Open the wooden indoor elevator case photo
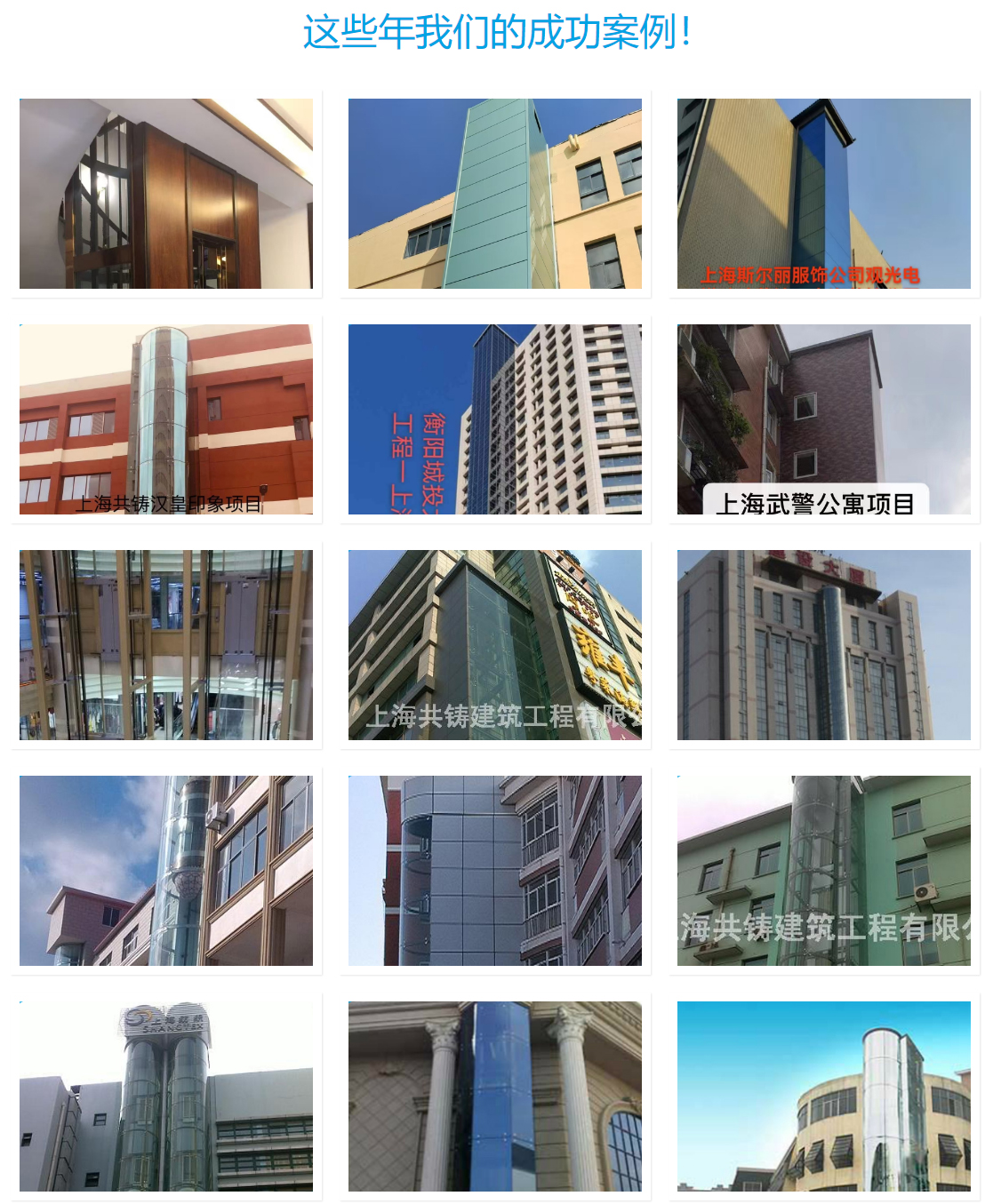The width and height of the screenshot is (985, 1204). click(166, 193)
